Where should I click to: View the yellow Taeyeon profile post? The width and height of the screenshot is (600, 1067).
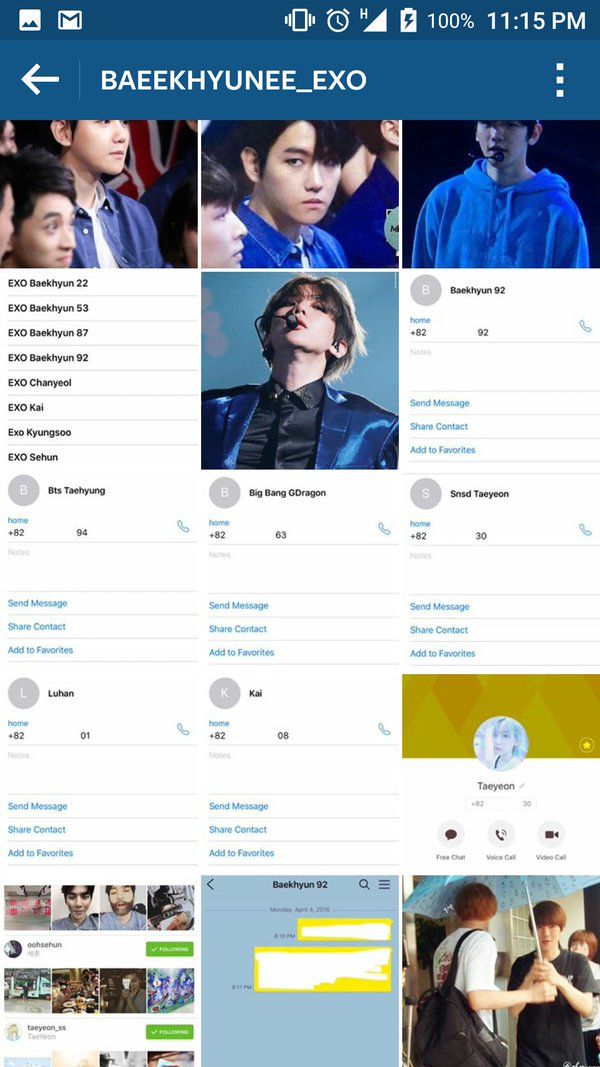point(500,770)
